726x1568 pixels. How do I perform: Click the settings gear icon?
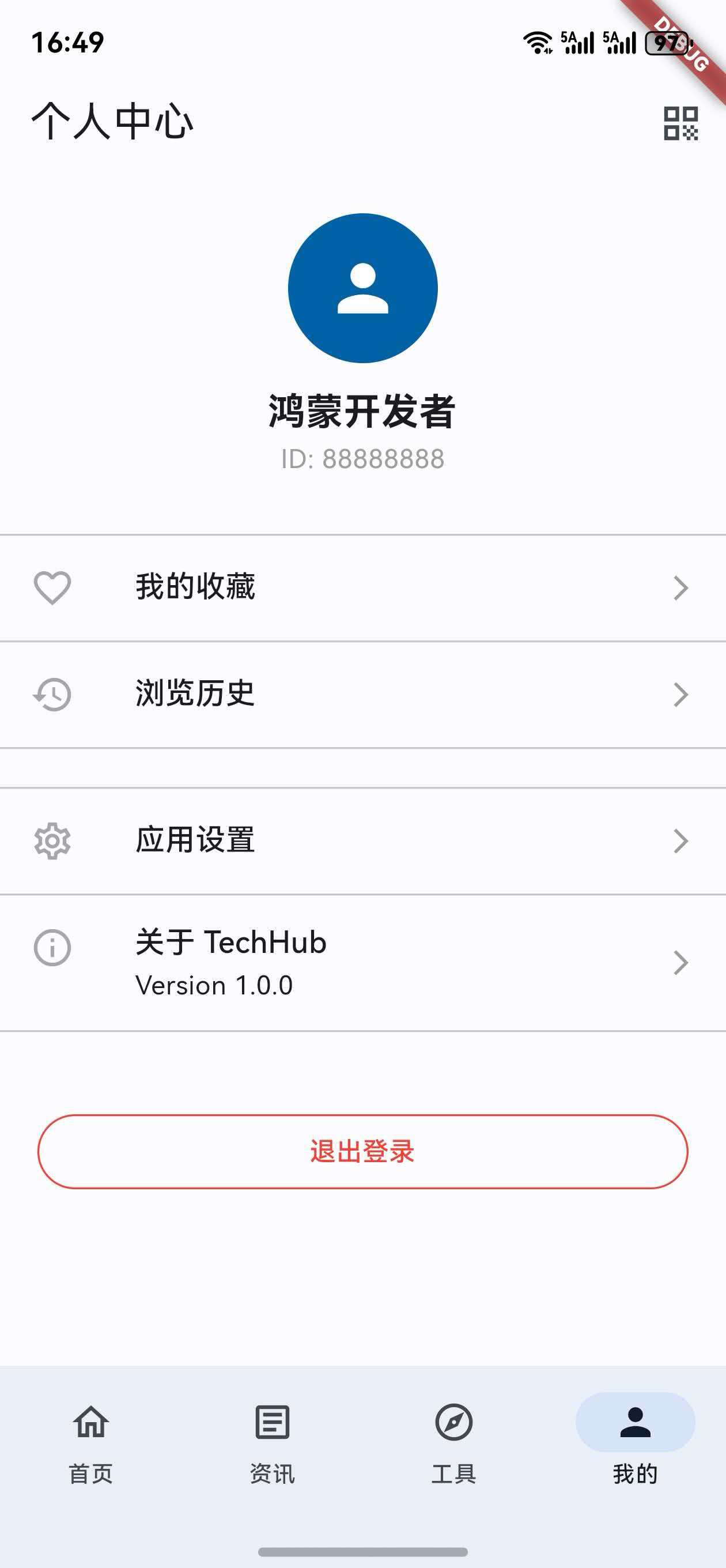52,841
